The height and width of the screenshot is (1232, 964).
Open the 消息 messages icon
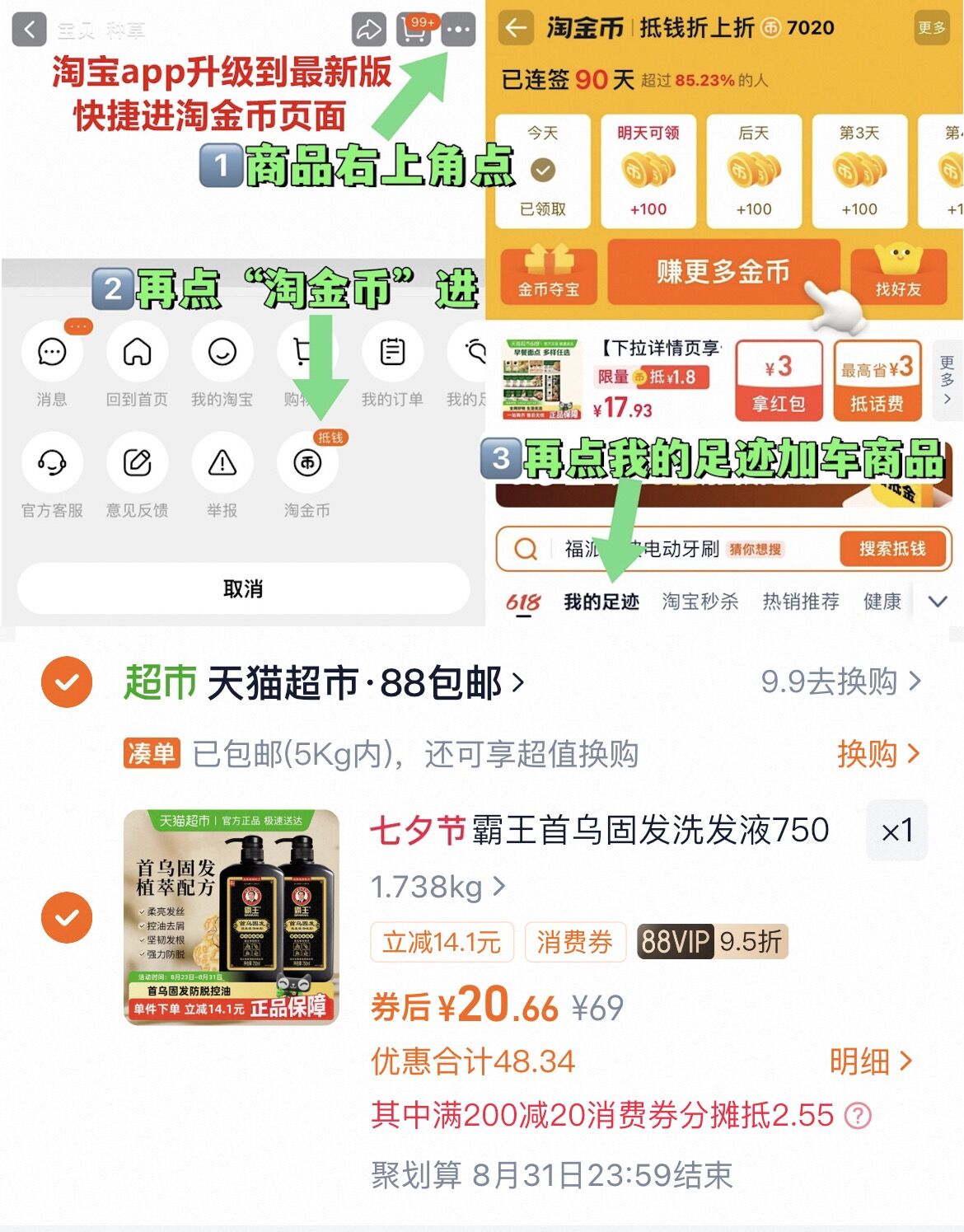(52, 353)
